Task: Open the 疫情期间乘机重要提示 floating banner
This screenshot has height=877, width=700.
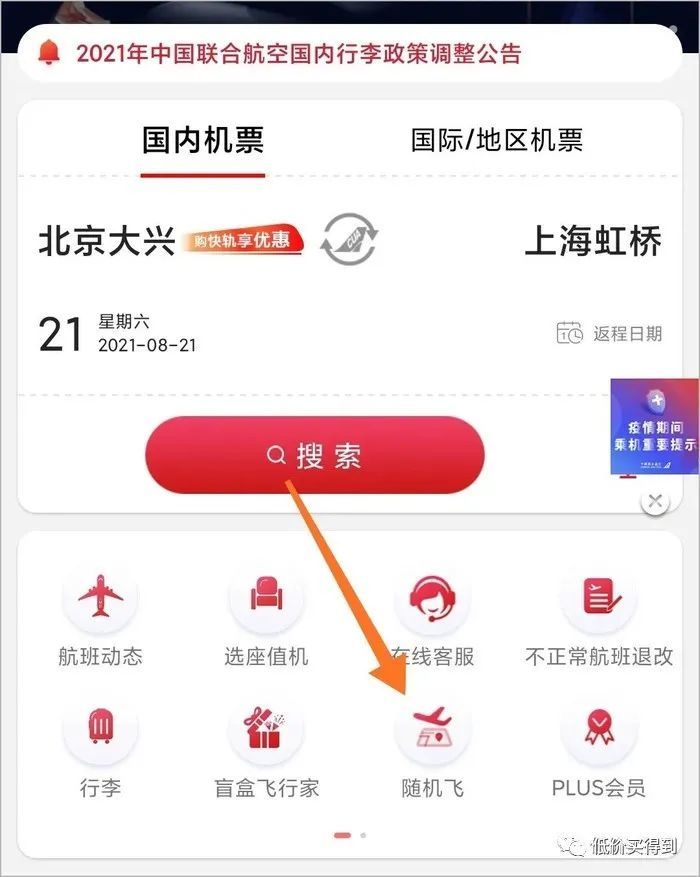Action: pos(655,428)
